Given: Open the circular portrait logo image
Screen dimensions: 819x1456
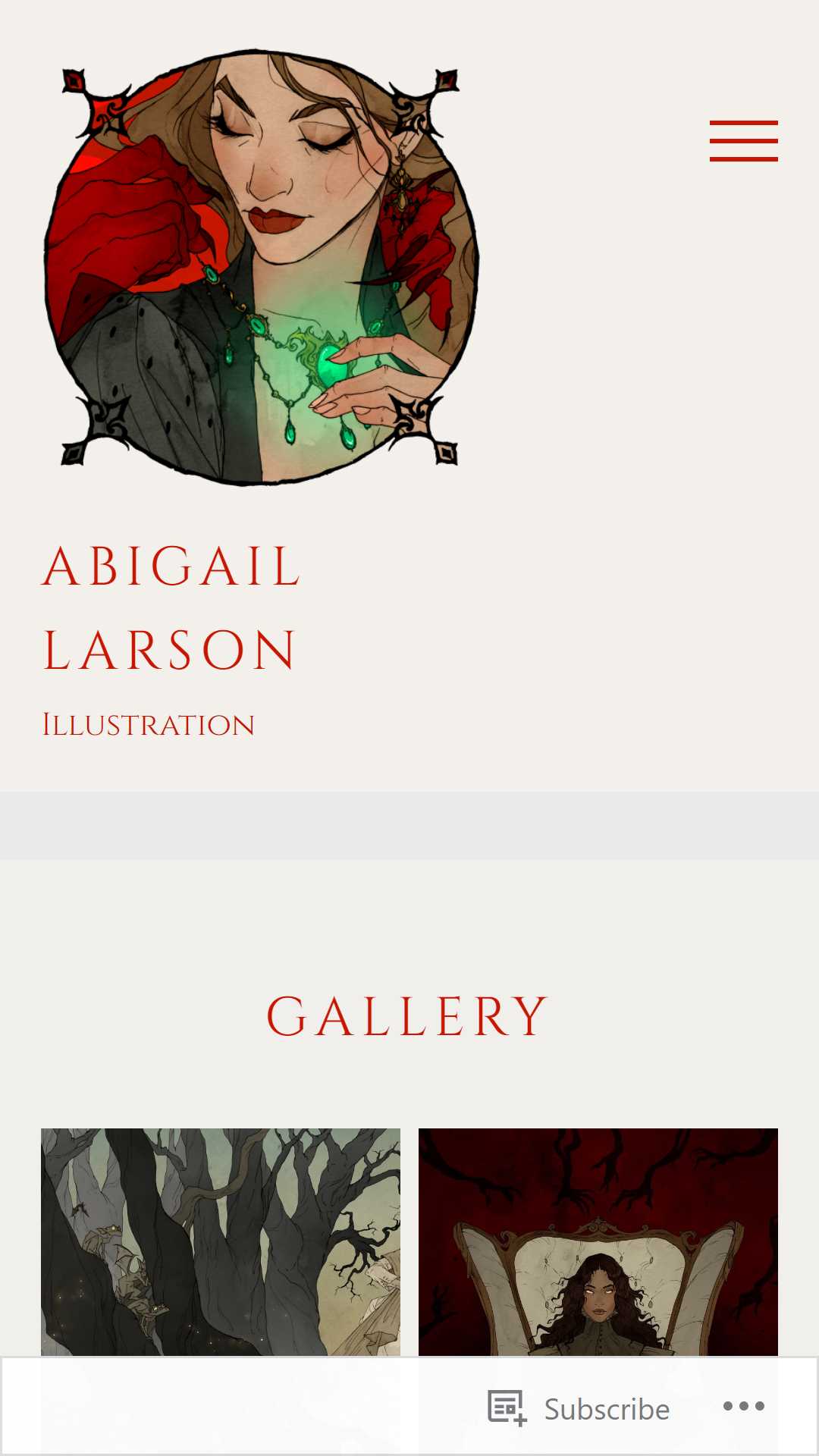Looking at the screenshot, I should (x=261, y=267).
